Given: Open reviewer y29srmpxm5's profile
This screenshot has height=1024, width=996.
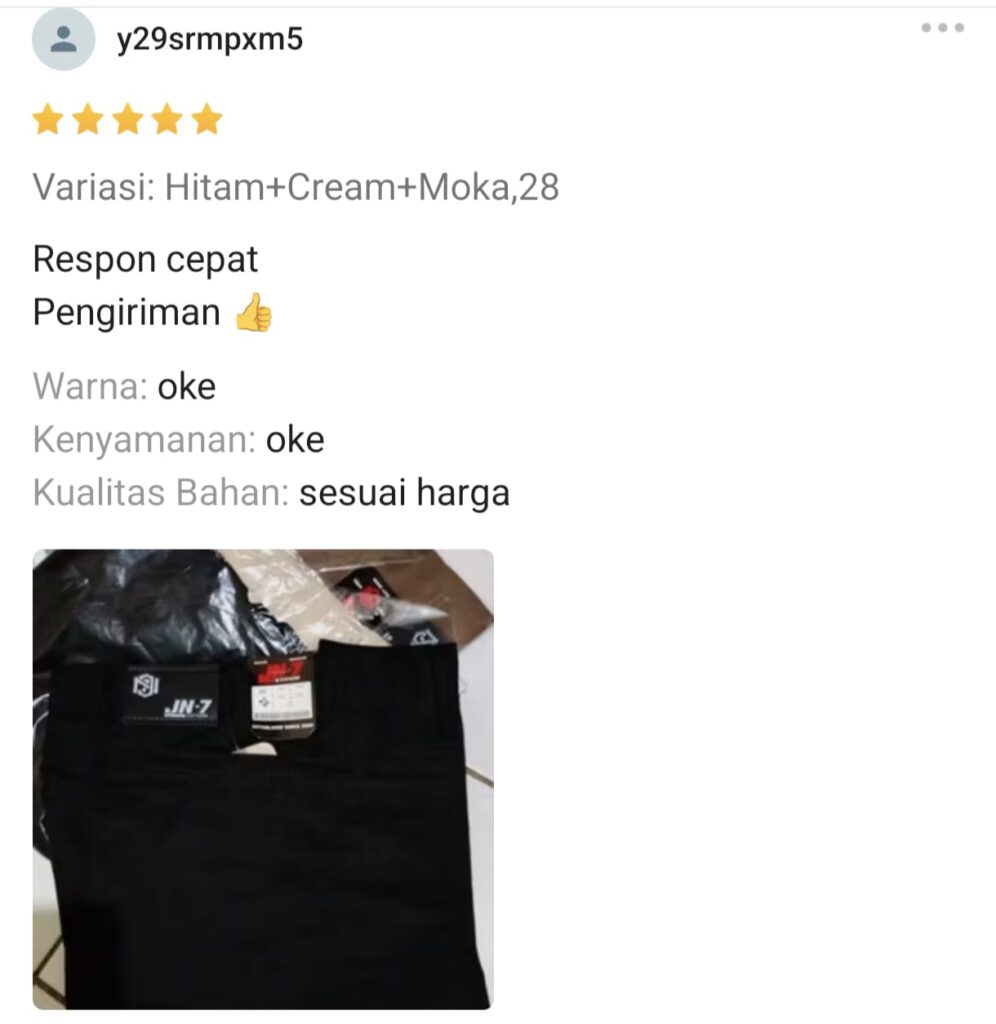Looking at the screenshot, I should [209, 40].
